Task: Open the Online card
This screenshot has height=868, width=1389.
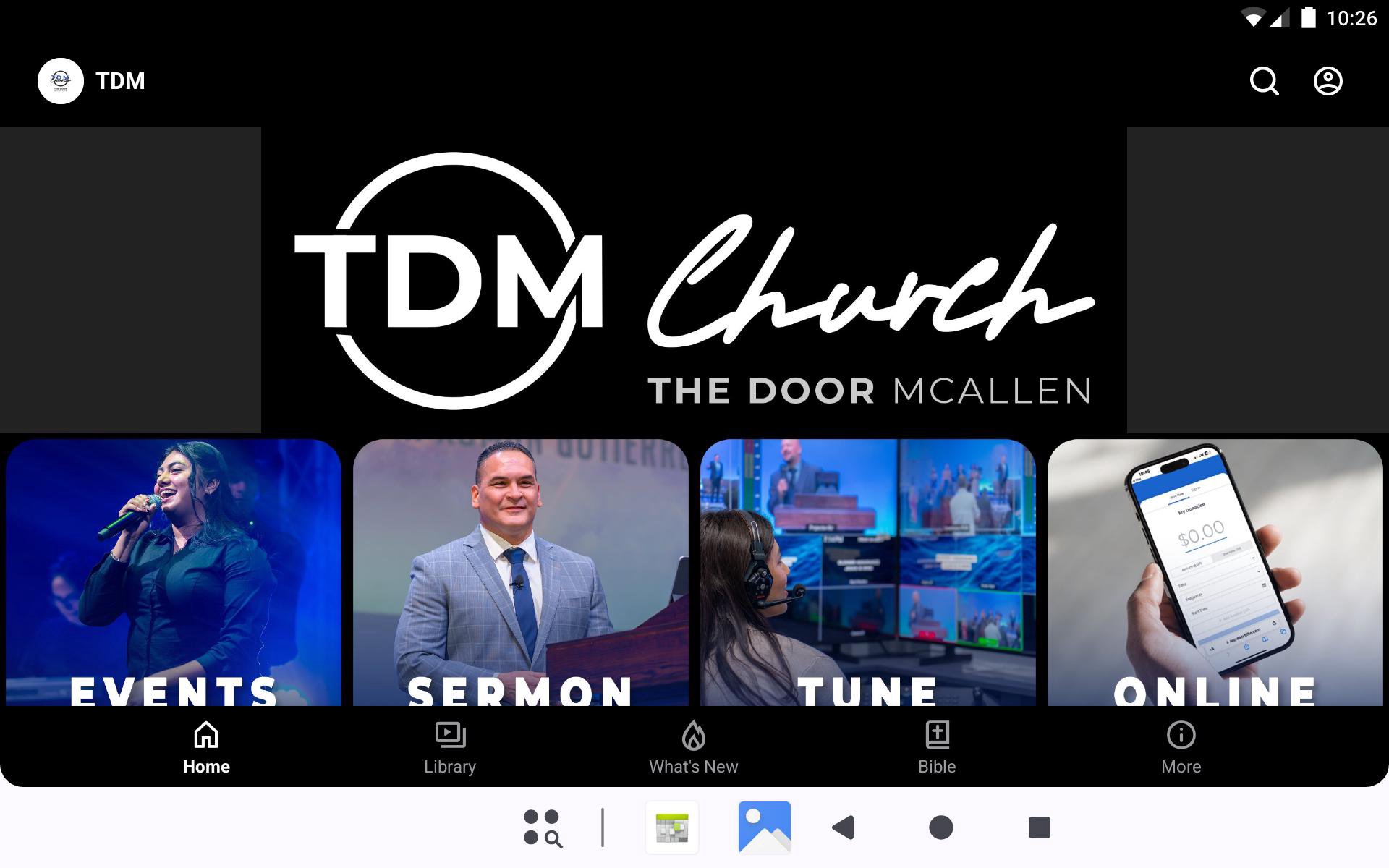Action: tap(1215, 571)
